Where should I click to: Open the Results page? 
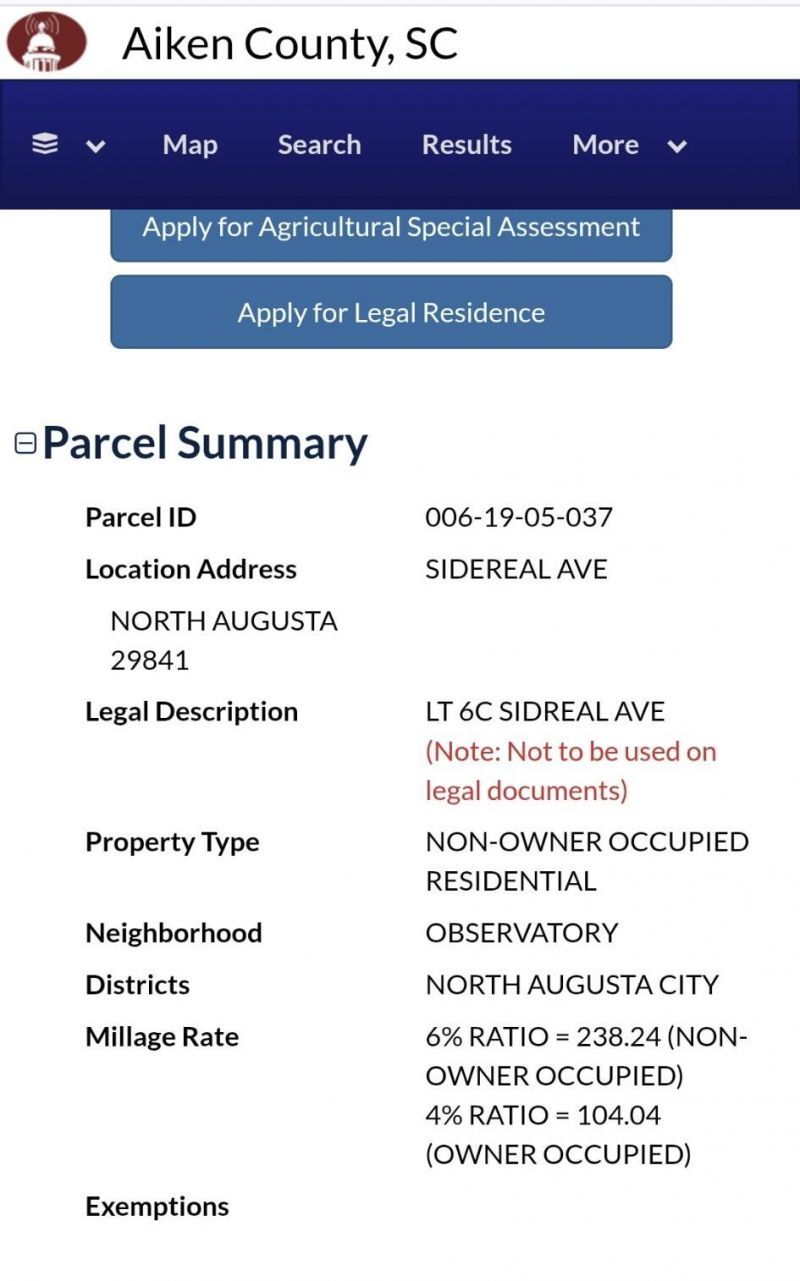pyautogui.click(x=466, y=145)
